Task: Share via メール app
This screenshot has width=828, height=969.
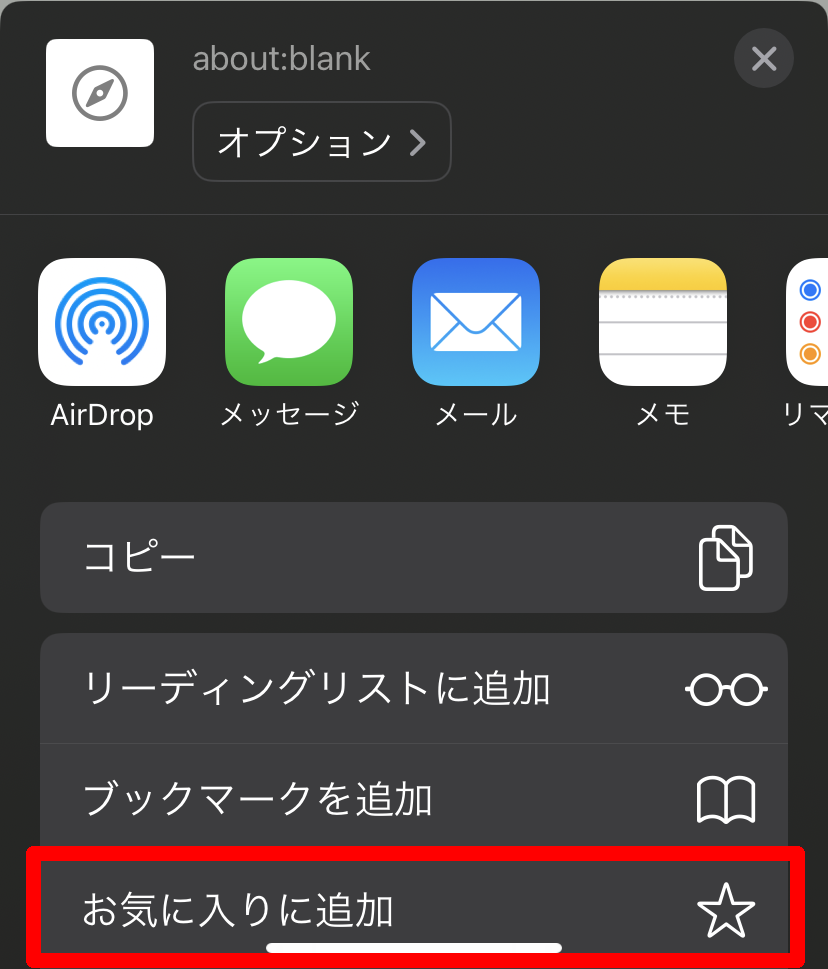Action: tap(475, 322)
